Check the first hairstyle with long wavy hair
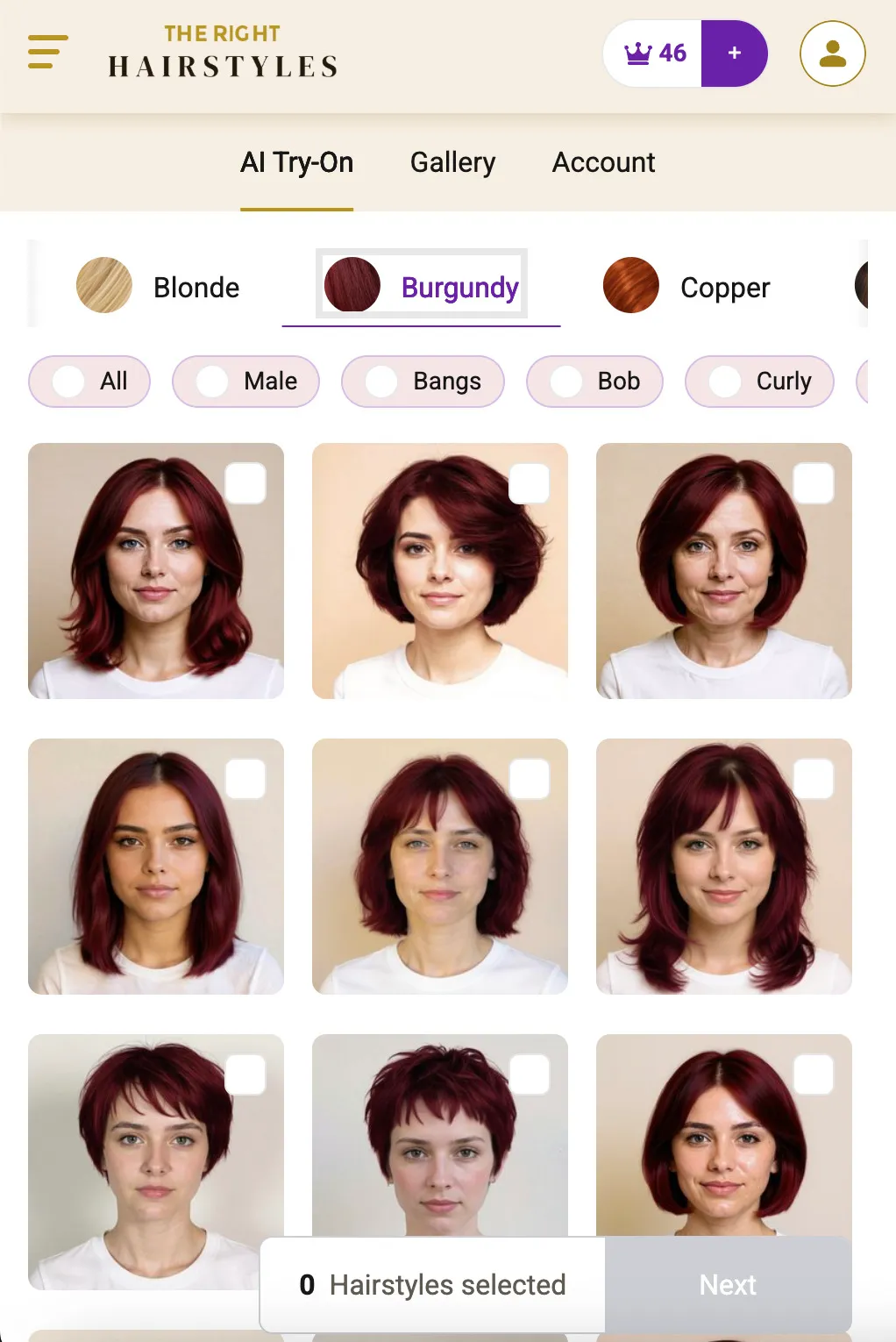Screen dimensions: 896x1342 245,483
